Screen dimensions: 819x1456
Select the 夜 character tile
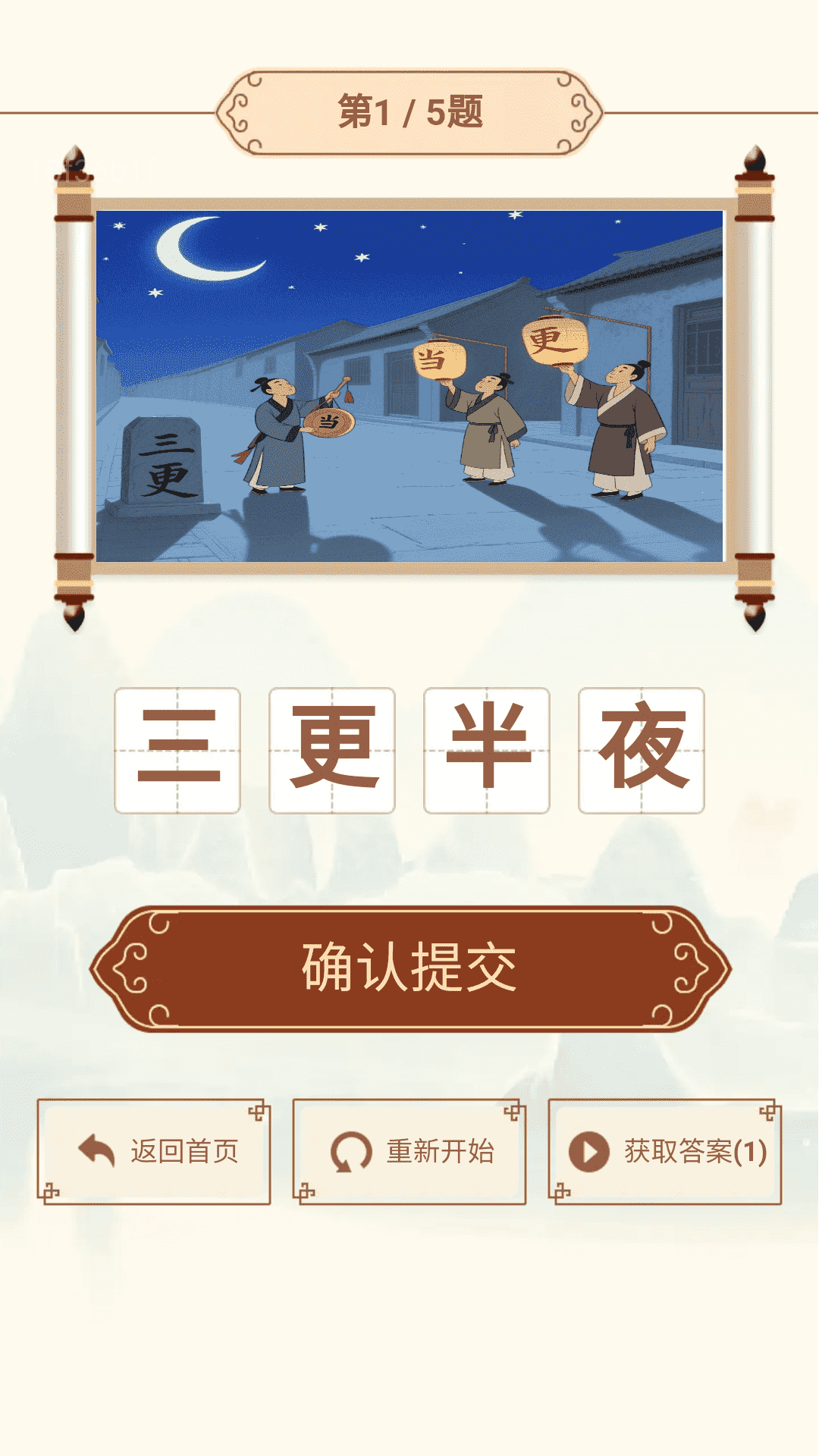click(642, 750)
